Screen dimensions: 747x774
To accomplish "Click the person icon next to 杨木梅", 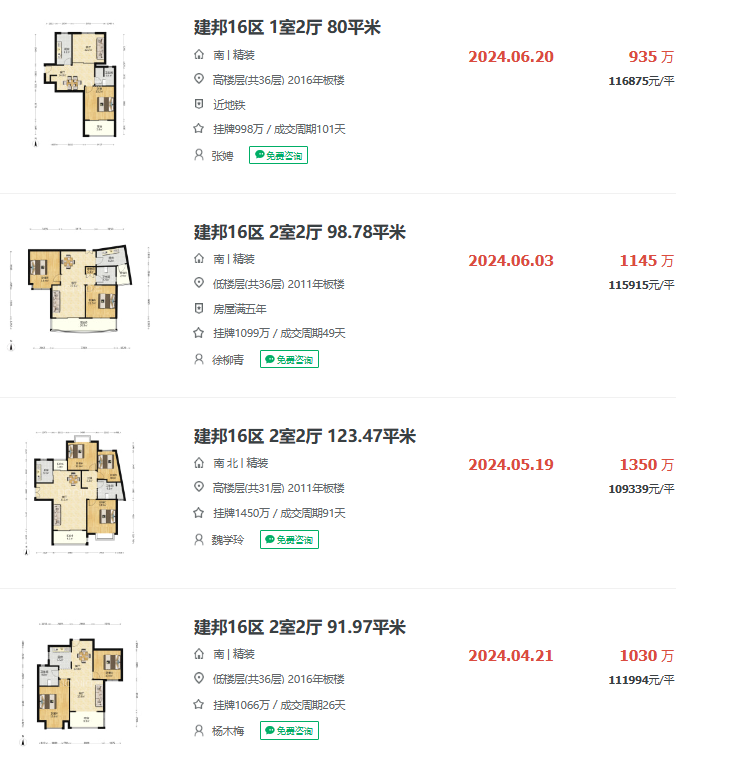I will coord(201,731).
